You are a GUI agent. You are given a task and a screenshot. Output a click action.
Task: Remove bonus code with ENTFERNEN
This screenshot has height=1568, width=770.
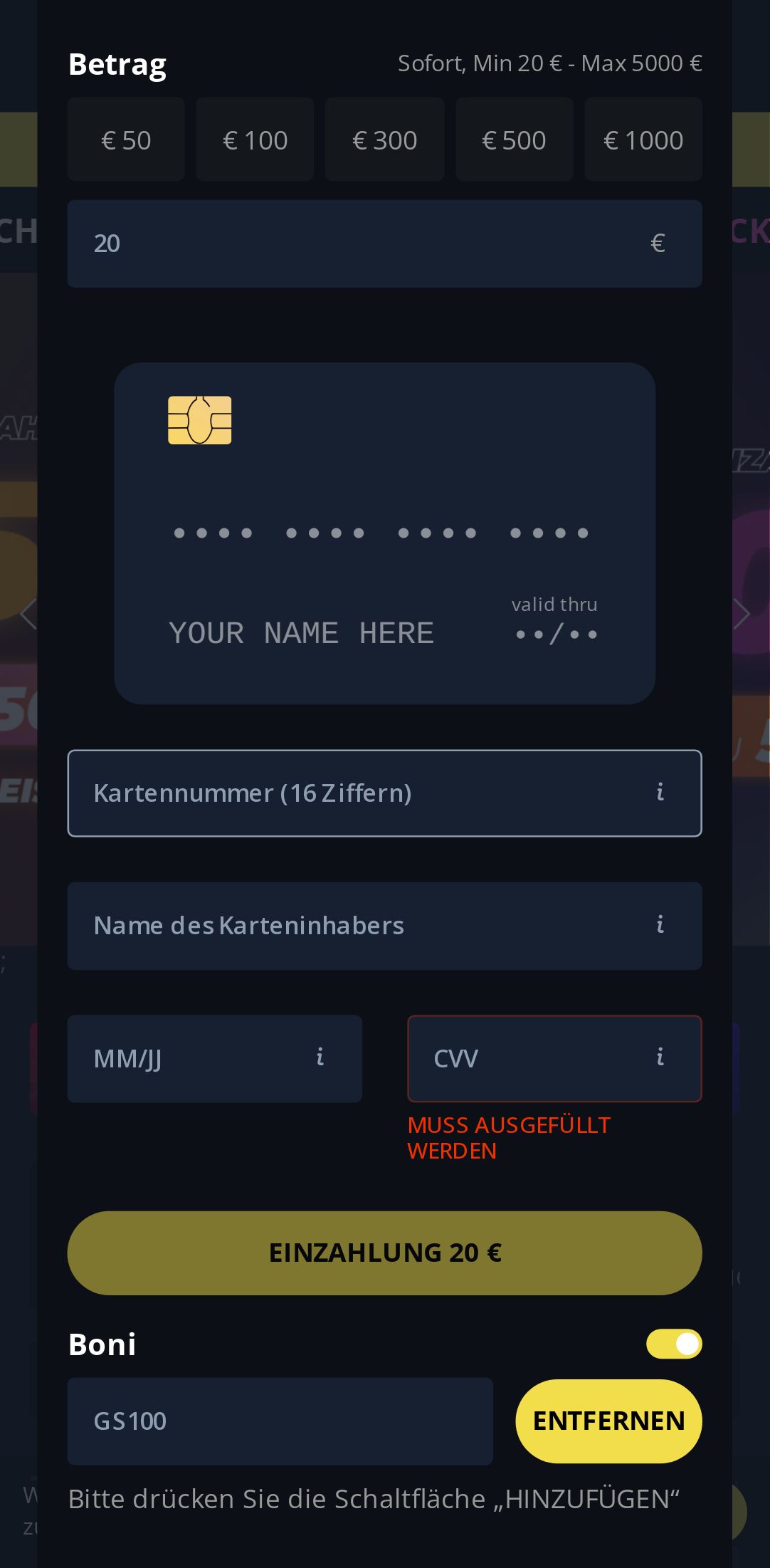[x=608, y=1421]
